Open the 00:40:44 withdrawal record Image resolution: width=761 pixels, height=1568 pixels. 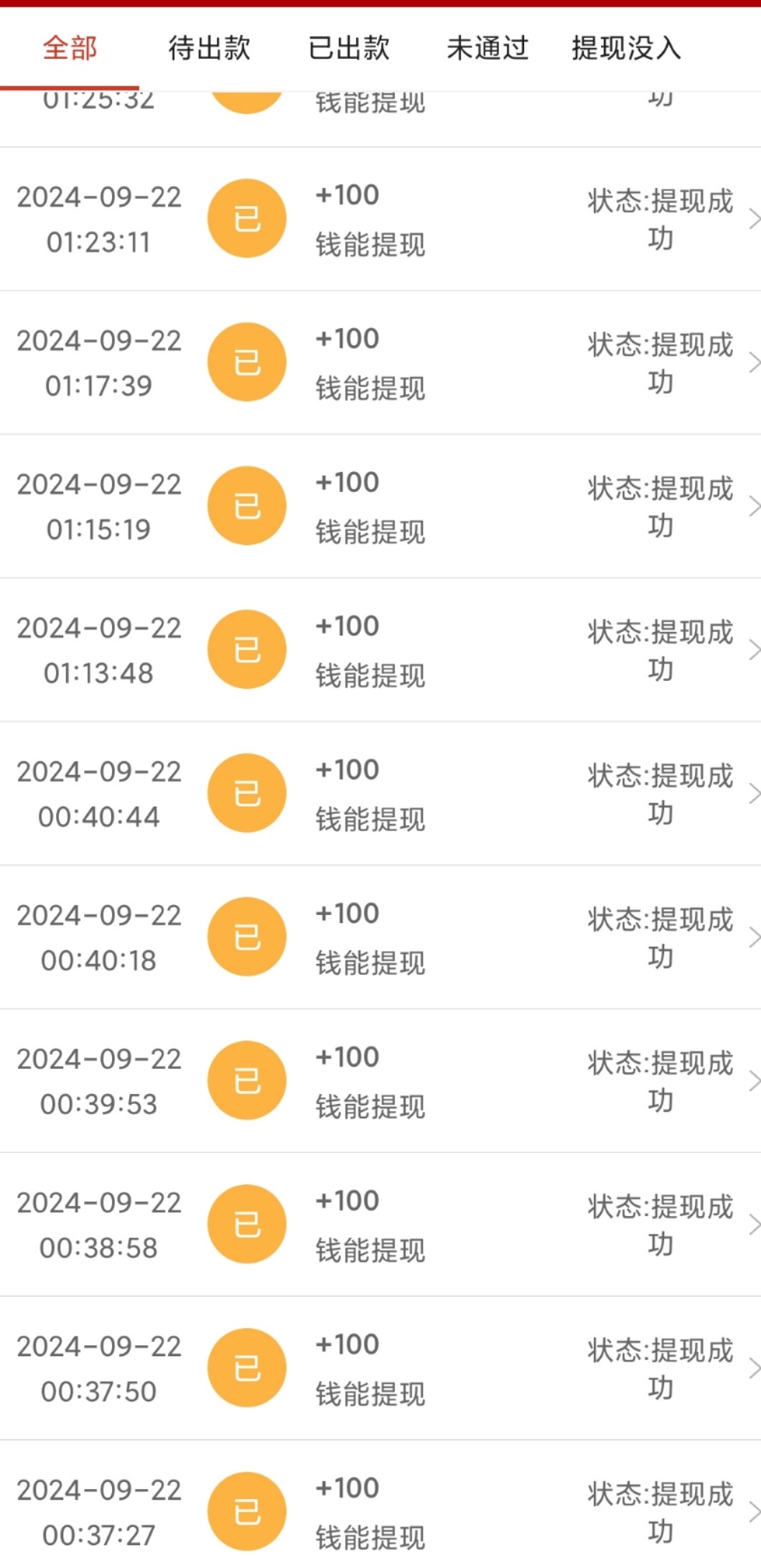point(380,794)
